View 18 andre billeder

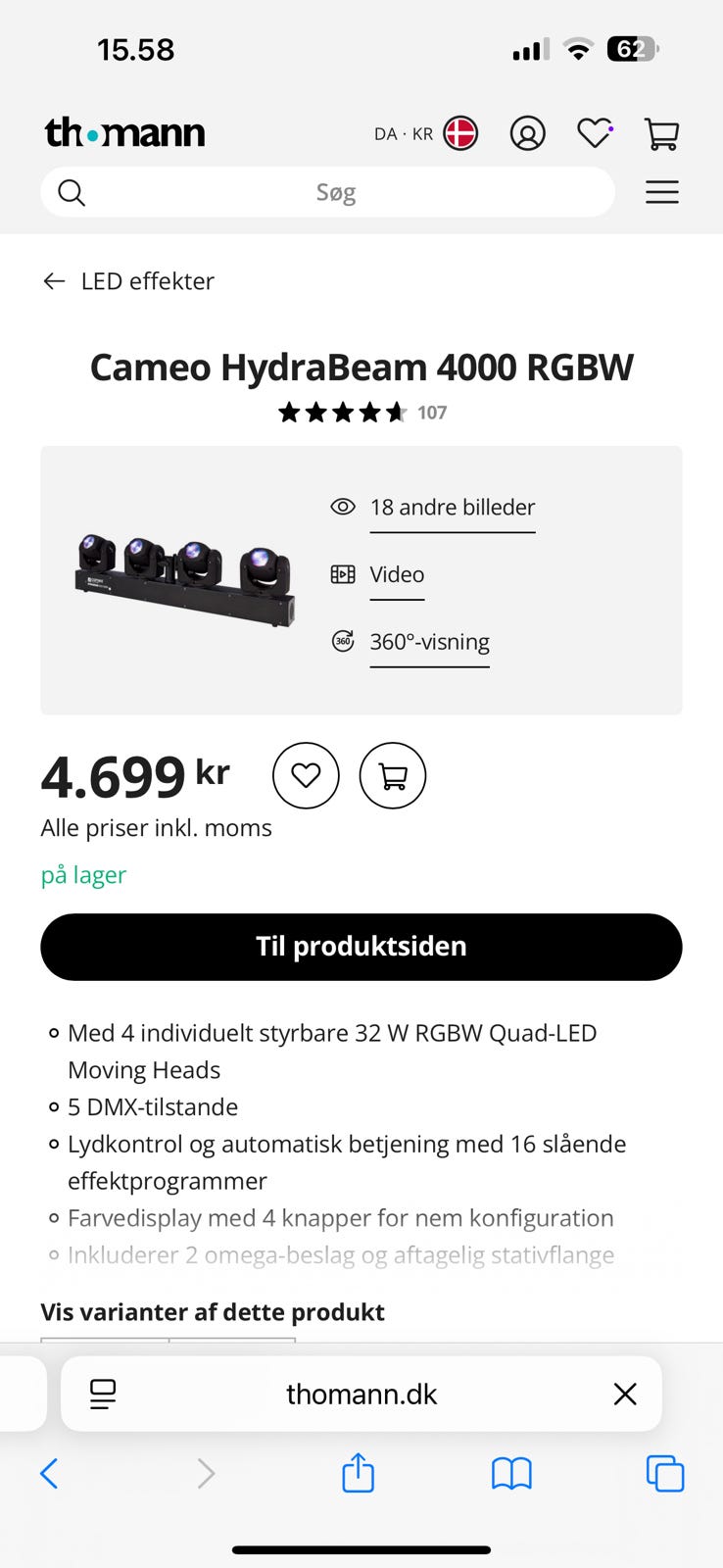pyautogui.click(x=452, y=508)
